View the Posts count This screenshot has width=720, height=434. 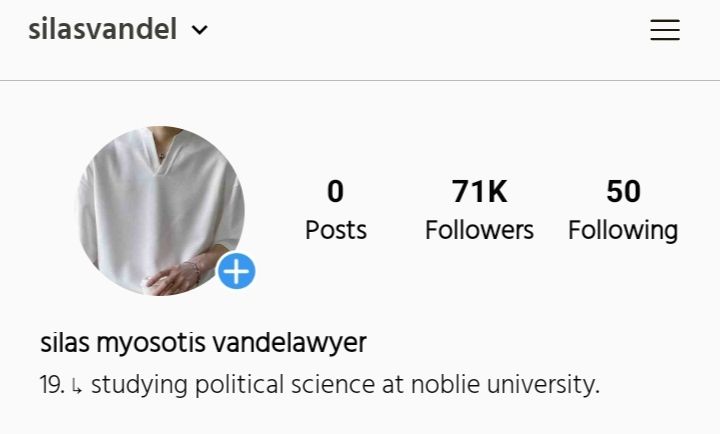pos(335,209)
